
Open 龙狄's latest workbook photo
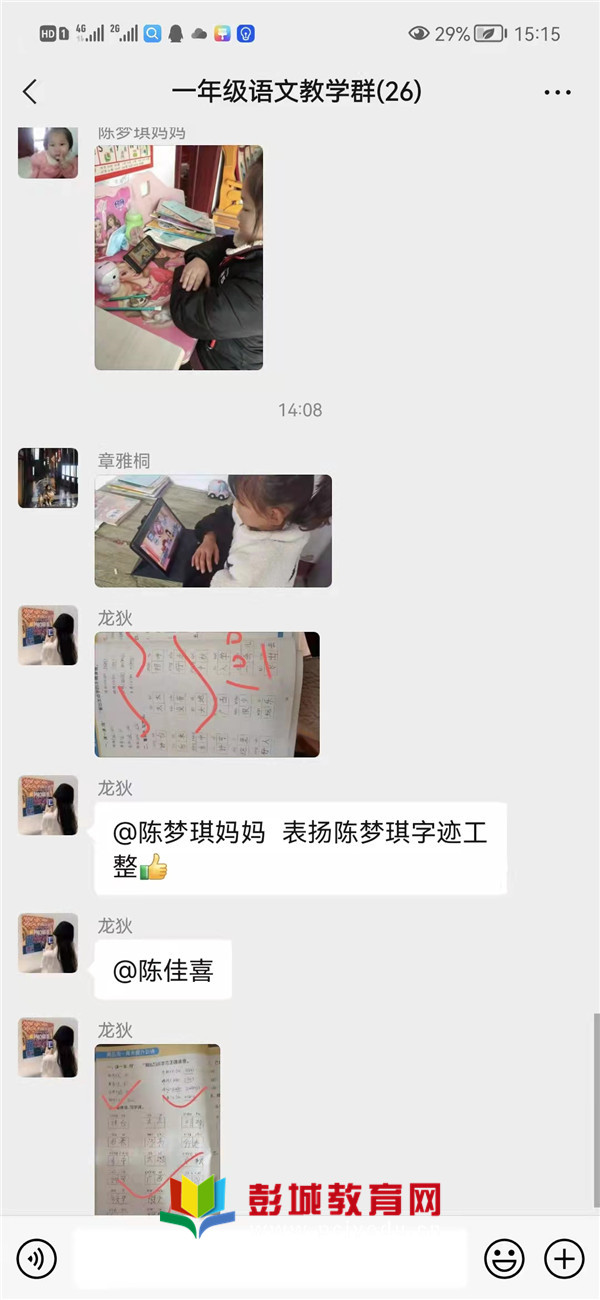click(x=157, y=1128)
